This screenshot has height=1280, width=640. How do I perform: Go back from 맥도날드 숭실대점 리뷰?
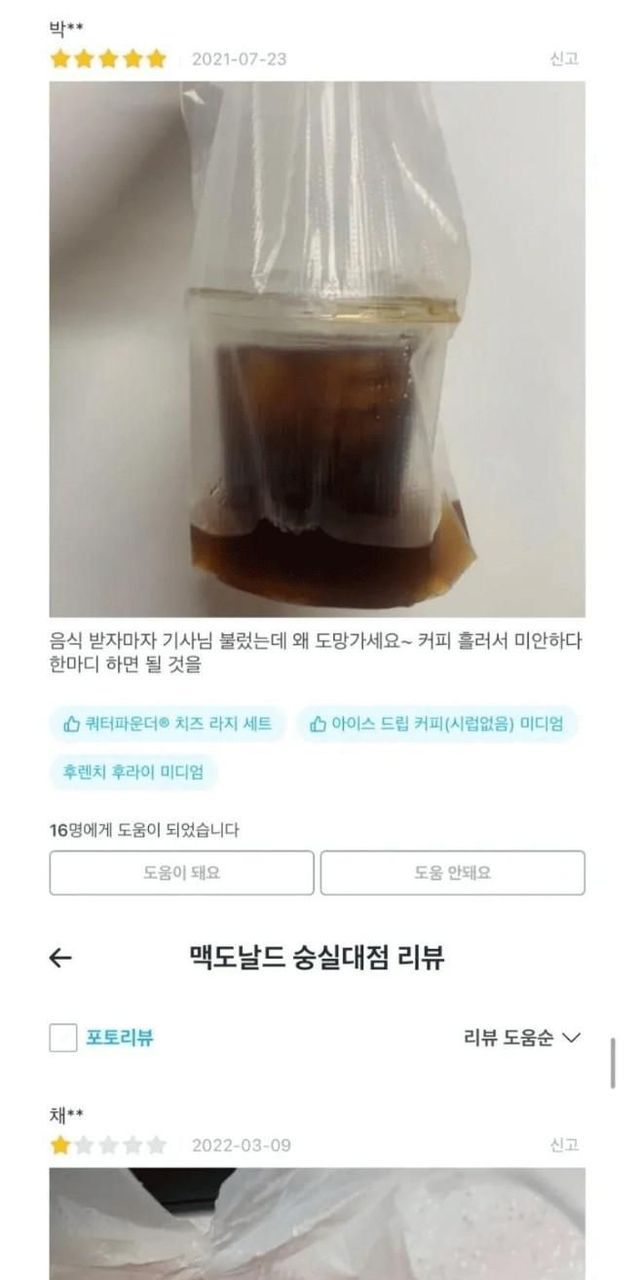(61, 958)
